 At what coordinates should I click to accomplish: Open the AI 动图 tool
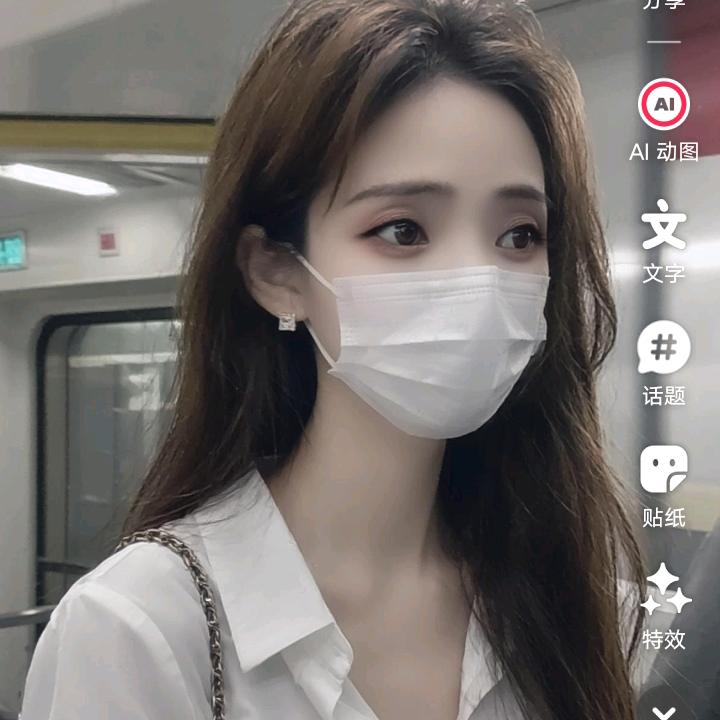(664, 120)
